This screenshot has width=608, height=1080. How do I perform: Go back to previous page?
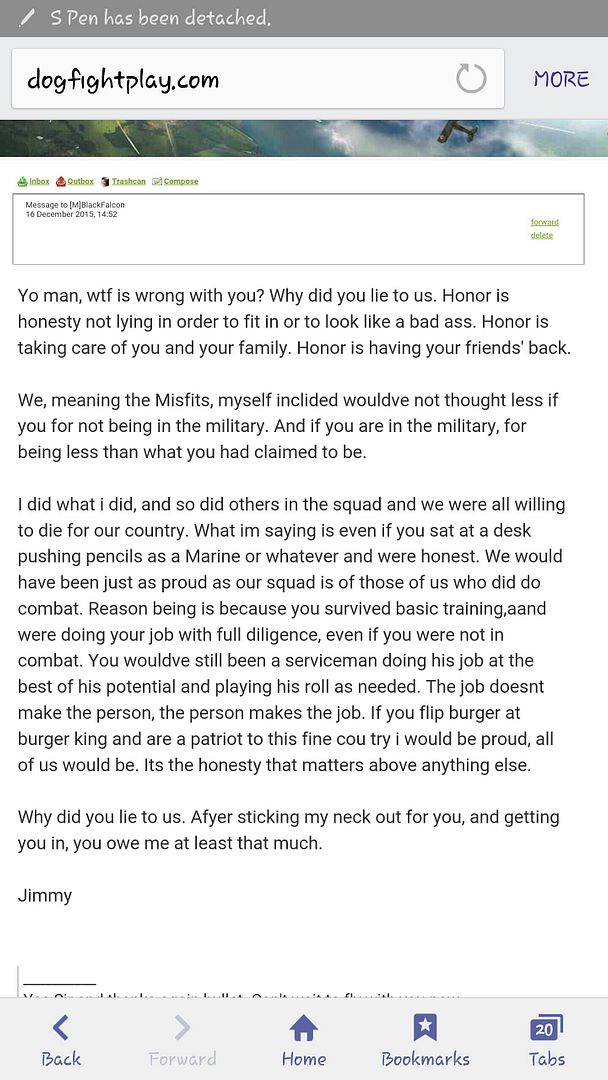61,1040
